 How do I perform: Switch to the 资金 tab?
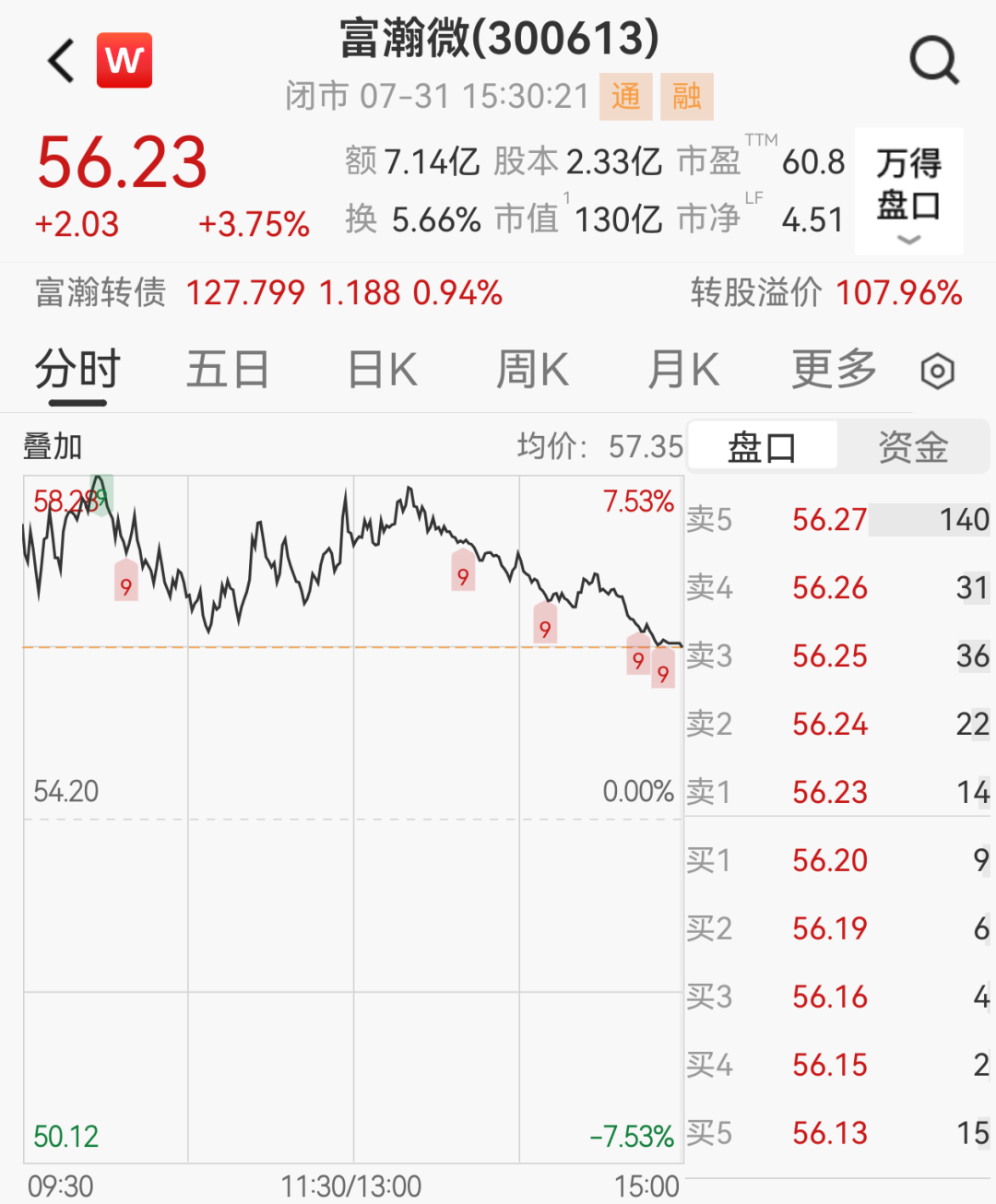pos(913,447)
